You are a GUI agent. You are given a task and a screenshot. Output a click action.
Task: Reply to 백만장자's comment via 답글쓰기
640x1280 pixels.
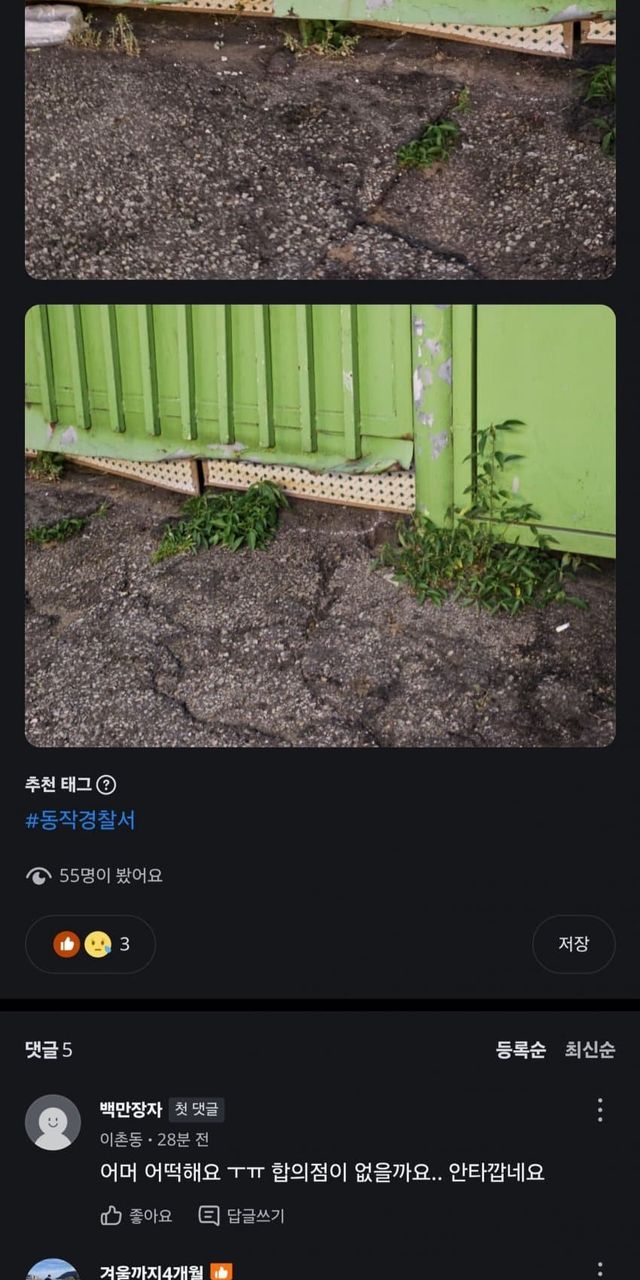pyautogui.click(x=241, y=1216)
